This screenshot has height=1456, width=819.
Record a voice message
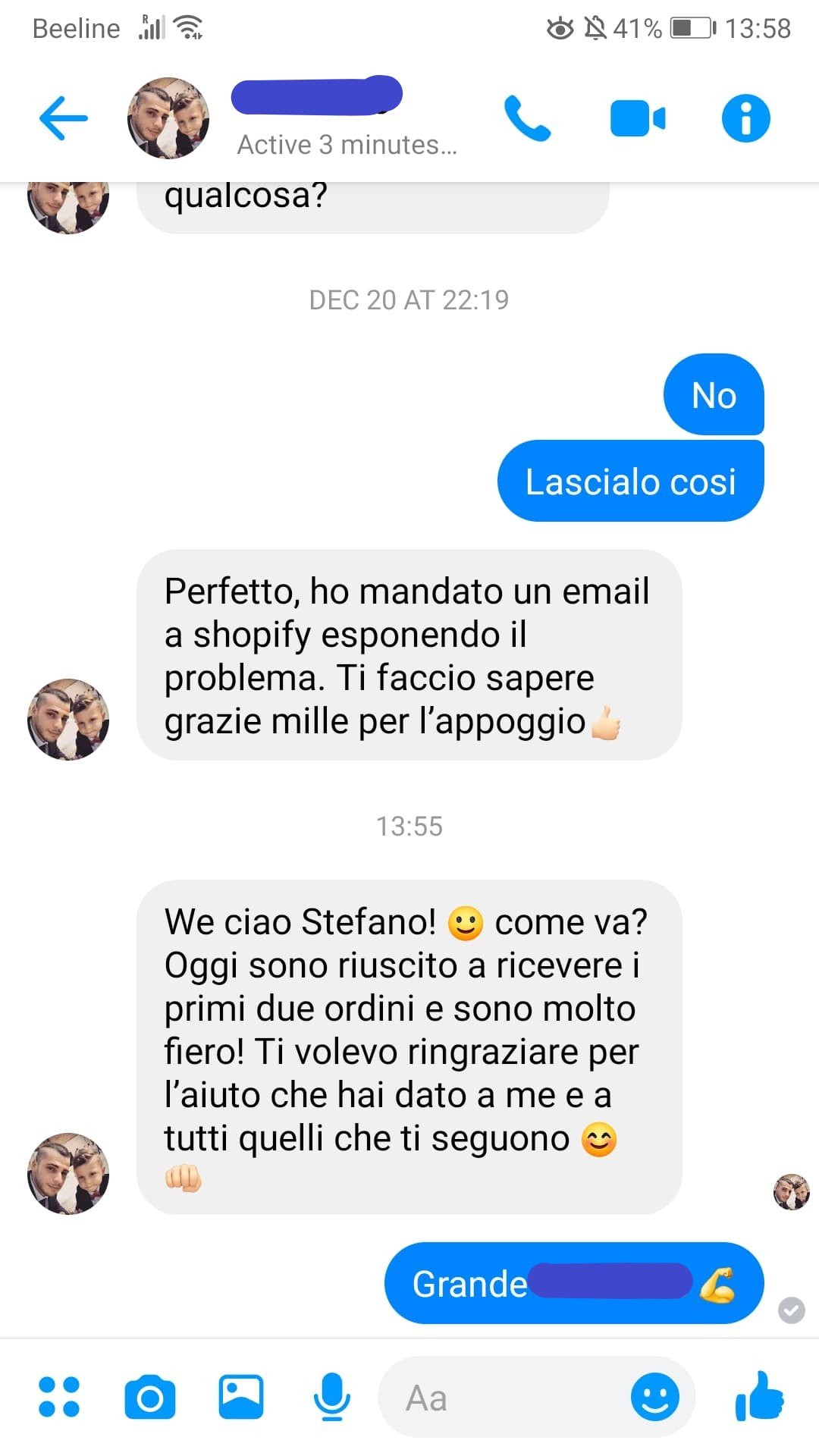tap(331, 1397)
